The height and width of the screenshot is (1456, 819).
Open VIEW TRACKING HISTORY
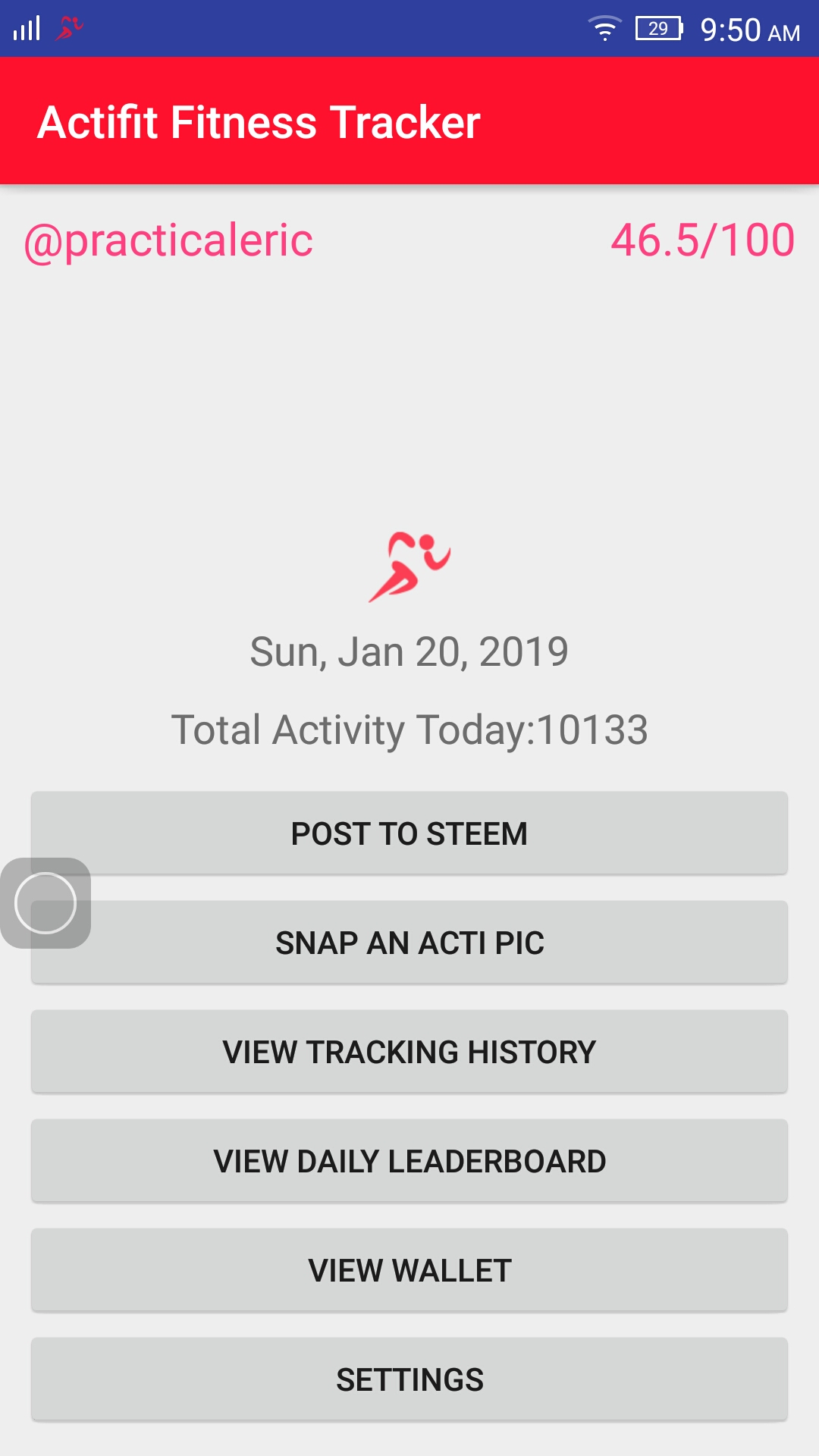(x=409, y=1051)
